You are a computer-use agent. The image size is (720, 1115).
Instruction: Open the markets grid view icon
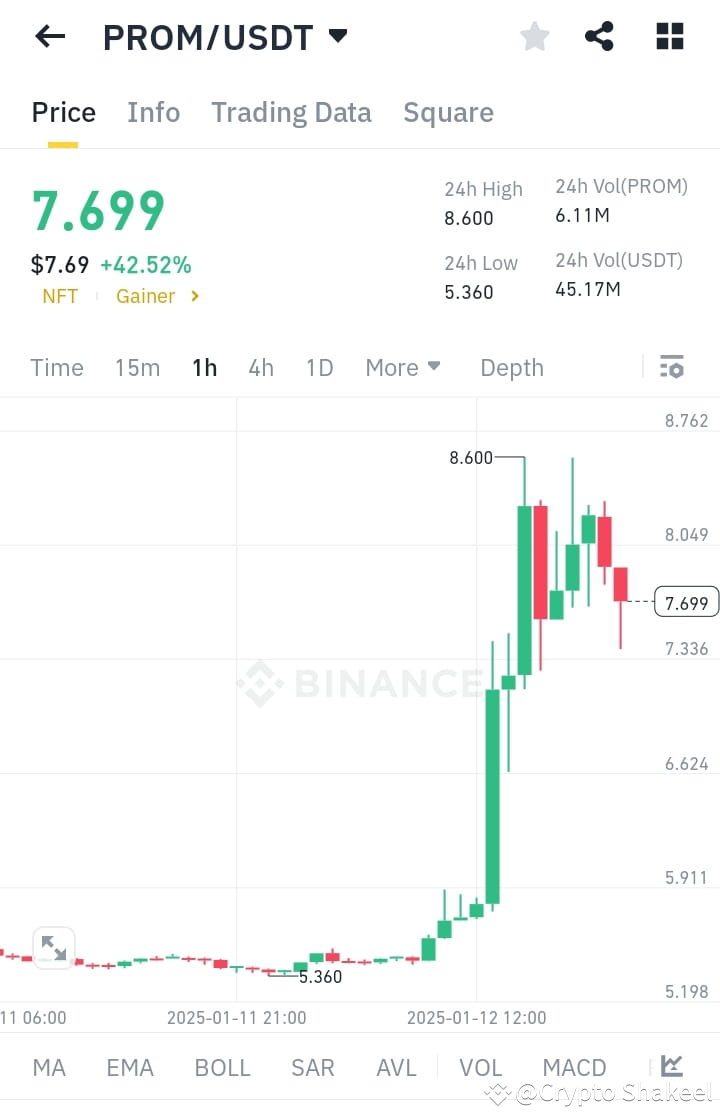668,36
